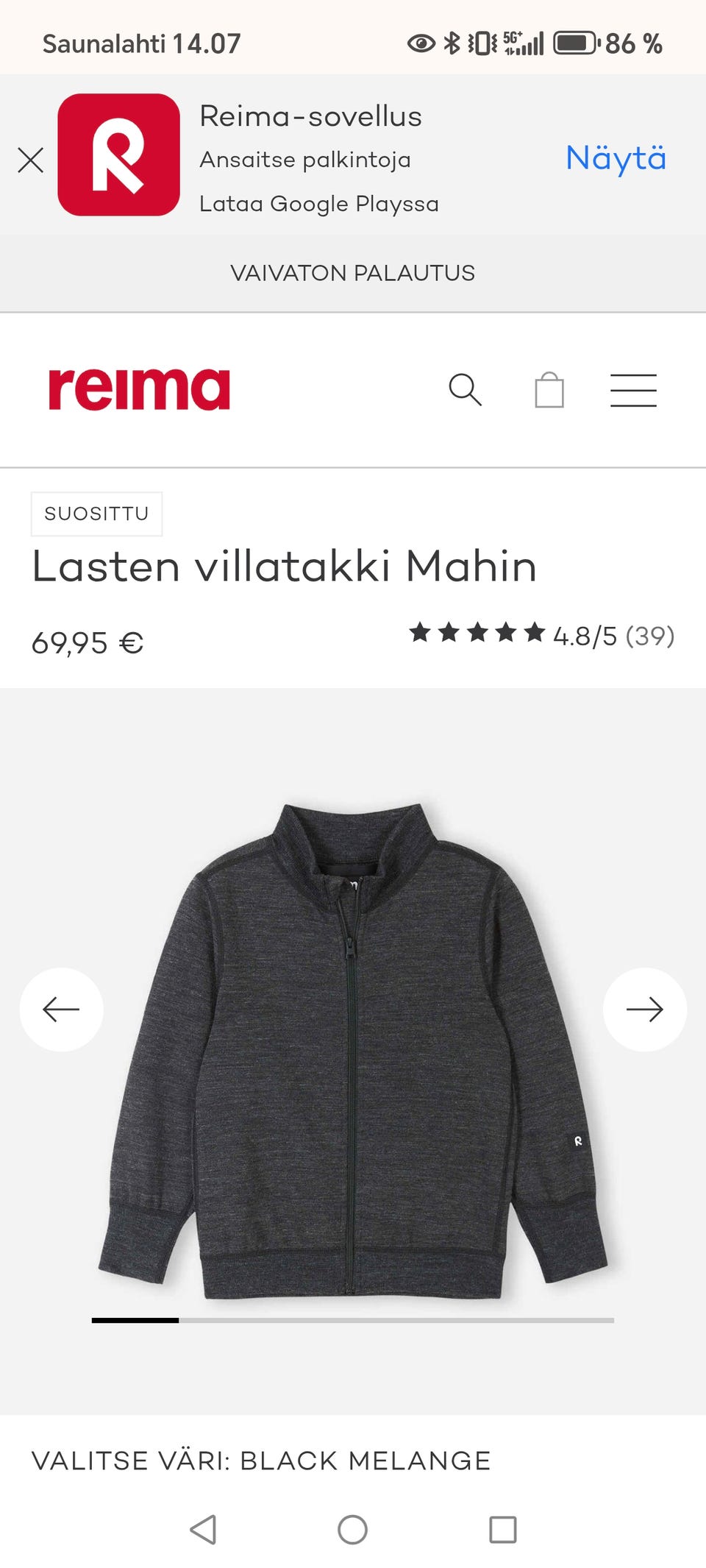Image resolution: width=706 pixels, height=1568 pixels.
Task: Tap Näytä to view the Reima app
Action: (616, 158)
